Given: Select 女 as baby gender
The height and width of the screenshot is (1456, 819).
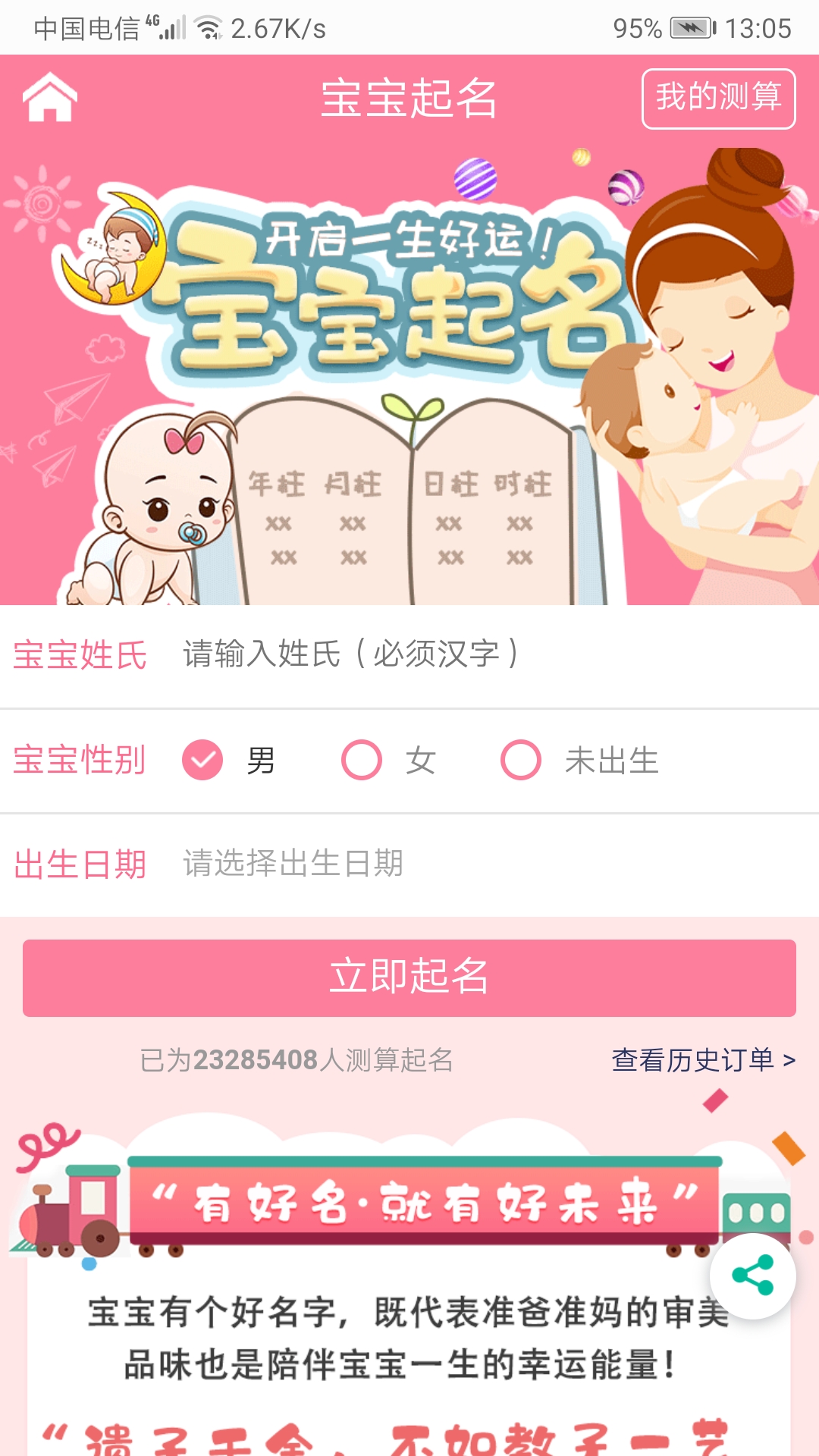Looking at the screenshot, I should (x=362, y=760).
